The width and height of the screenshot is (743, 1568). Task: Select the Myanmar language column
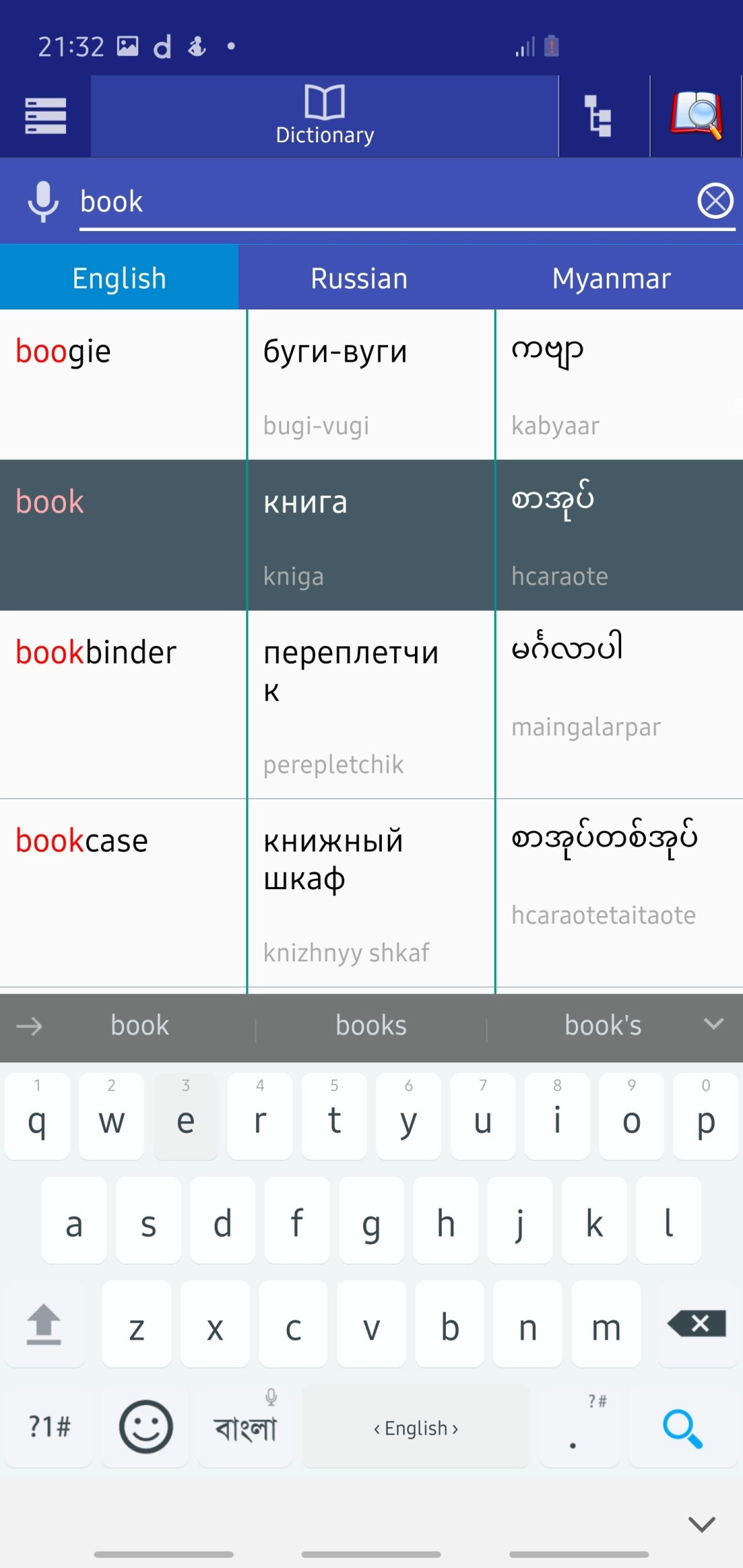(611, 278)
